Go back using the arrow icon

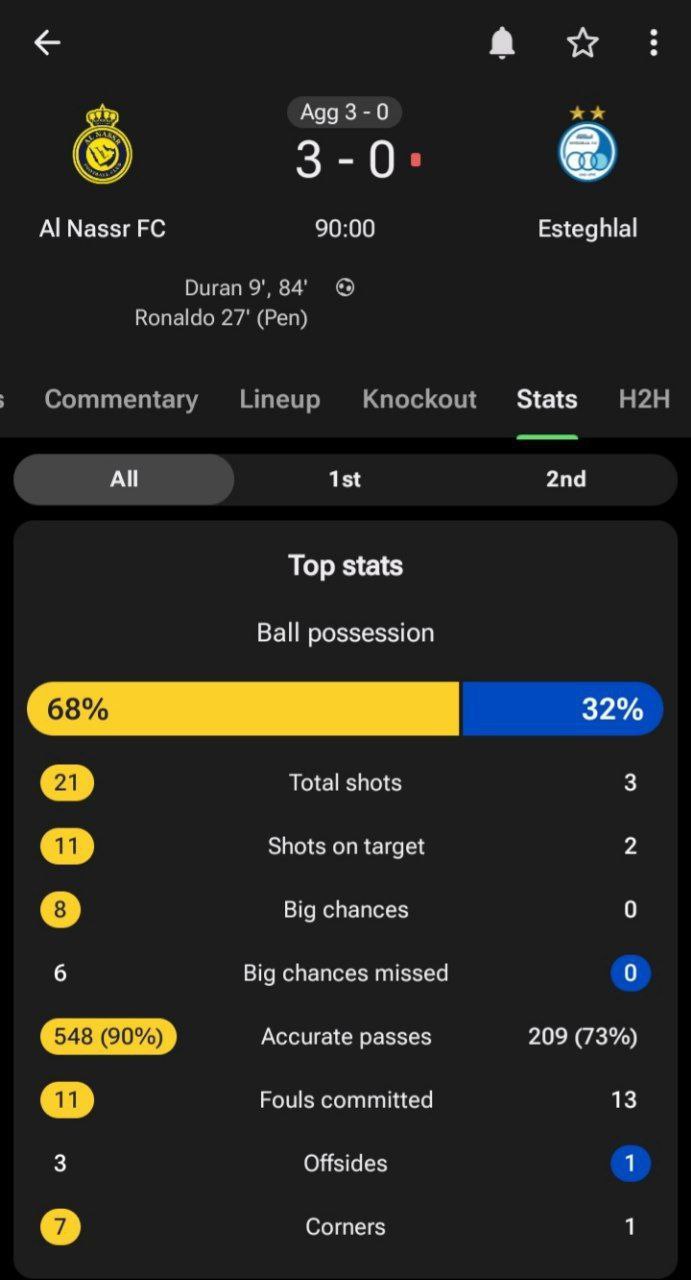pyautogui.click(x=47, y=42)
